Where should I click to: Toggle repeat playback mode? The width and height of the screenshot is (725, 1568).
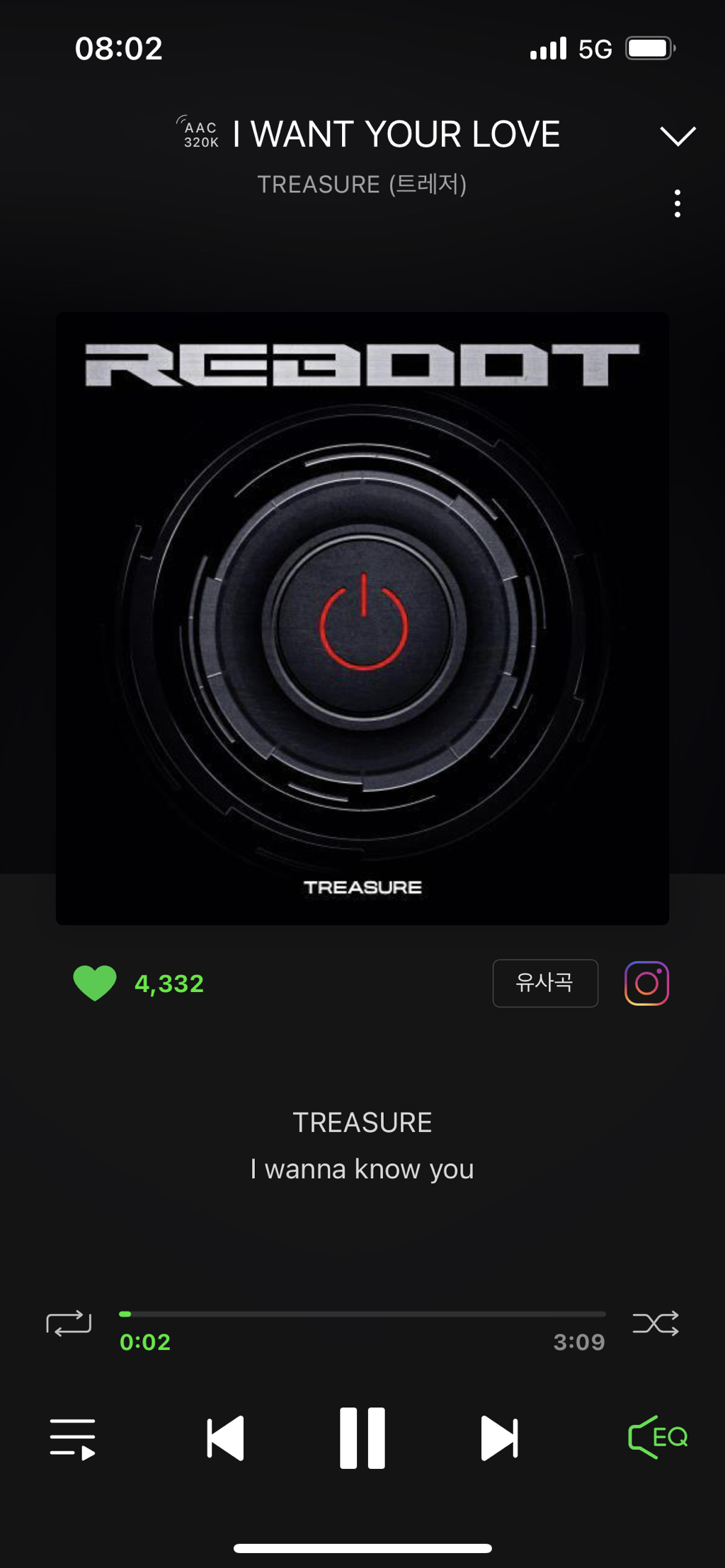(x=69, y=1322)
